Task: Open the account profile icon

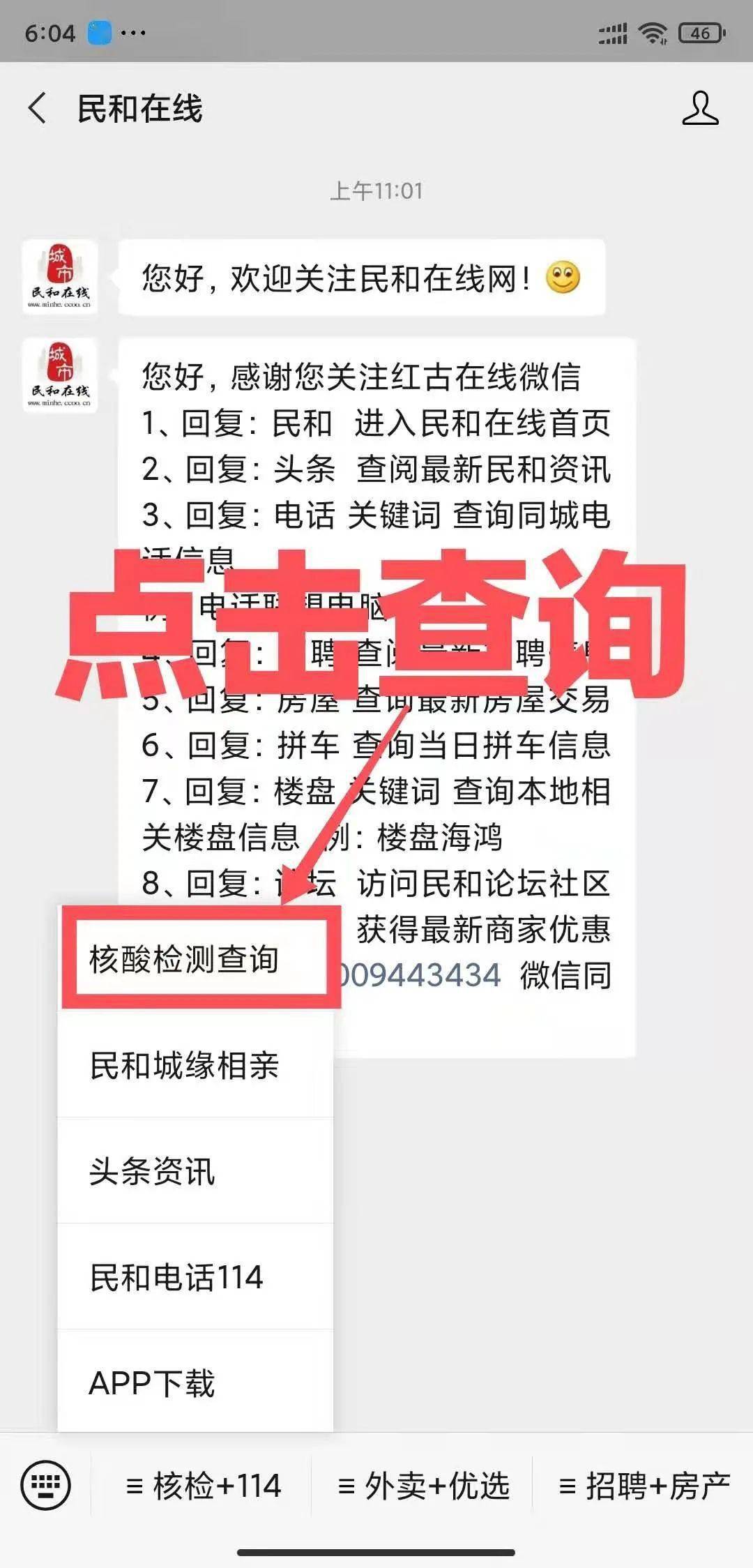Action: (x=699, y=109)
